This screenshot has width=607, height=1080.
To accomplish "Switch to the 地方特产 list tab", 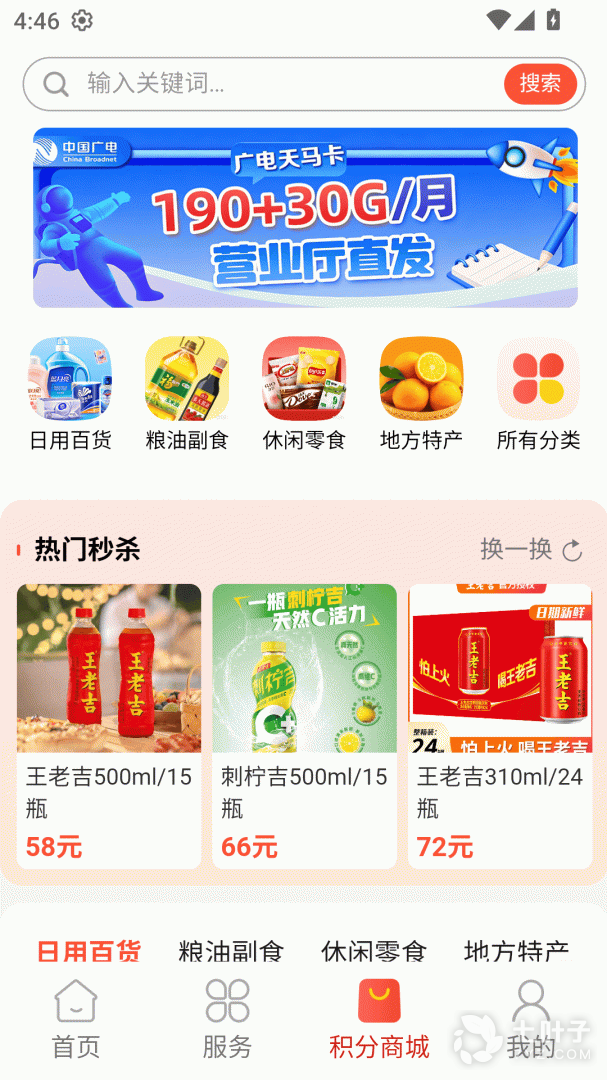I will (x=517, y=951).
